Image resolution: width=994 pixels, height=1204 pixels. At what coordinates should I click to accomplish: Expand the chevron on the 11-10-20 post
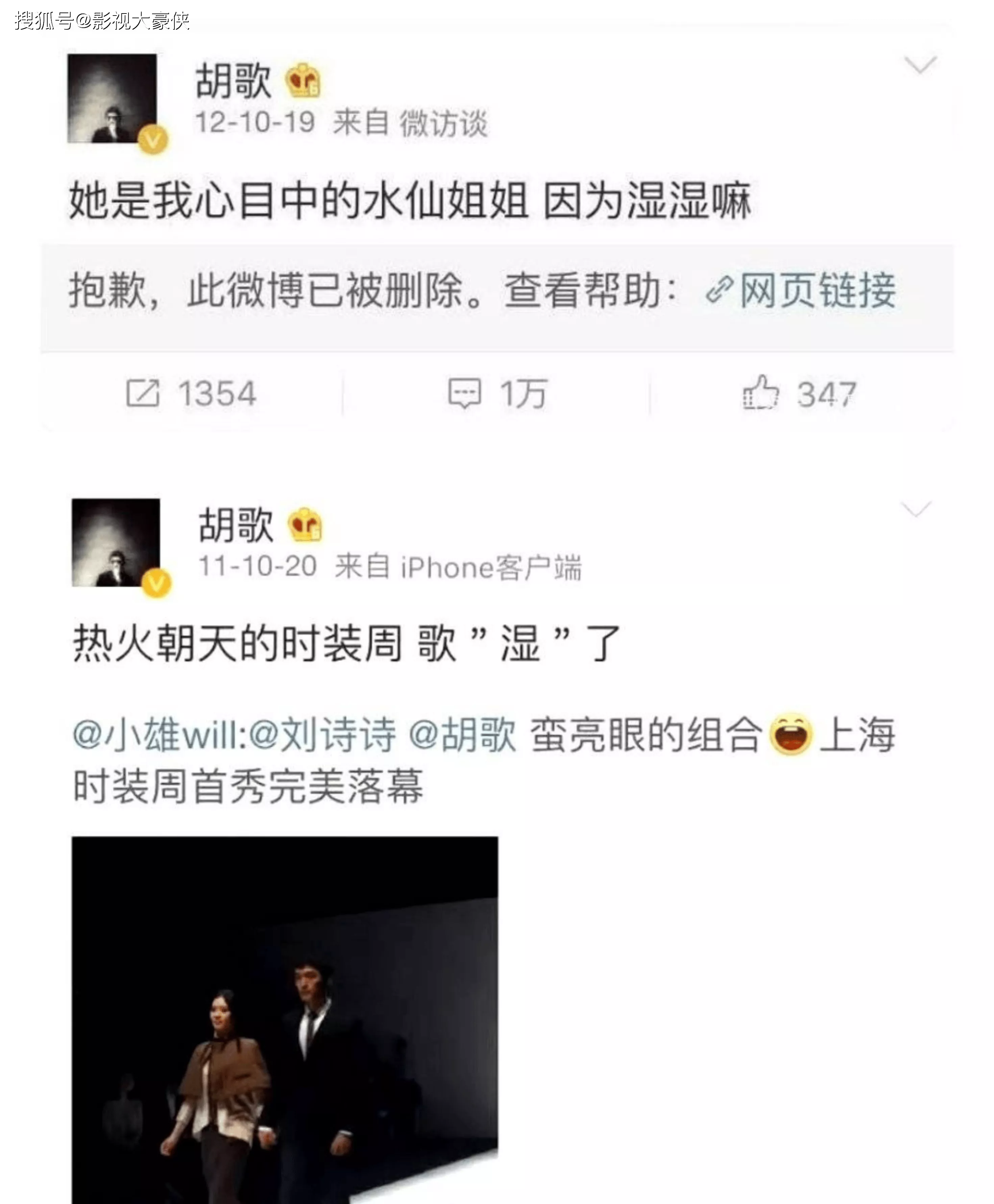tap(916, 508)
